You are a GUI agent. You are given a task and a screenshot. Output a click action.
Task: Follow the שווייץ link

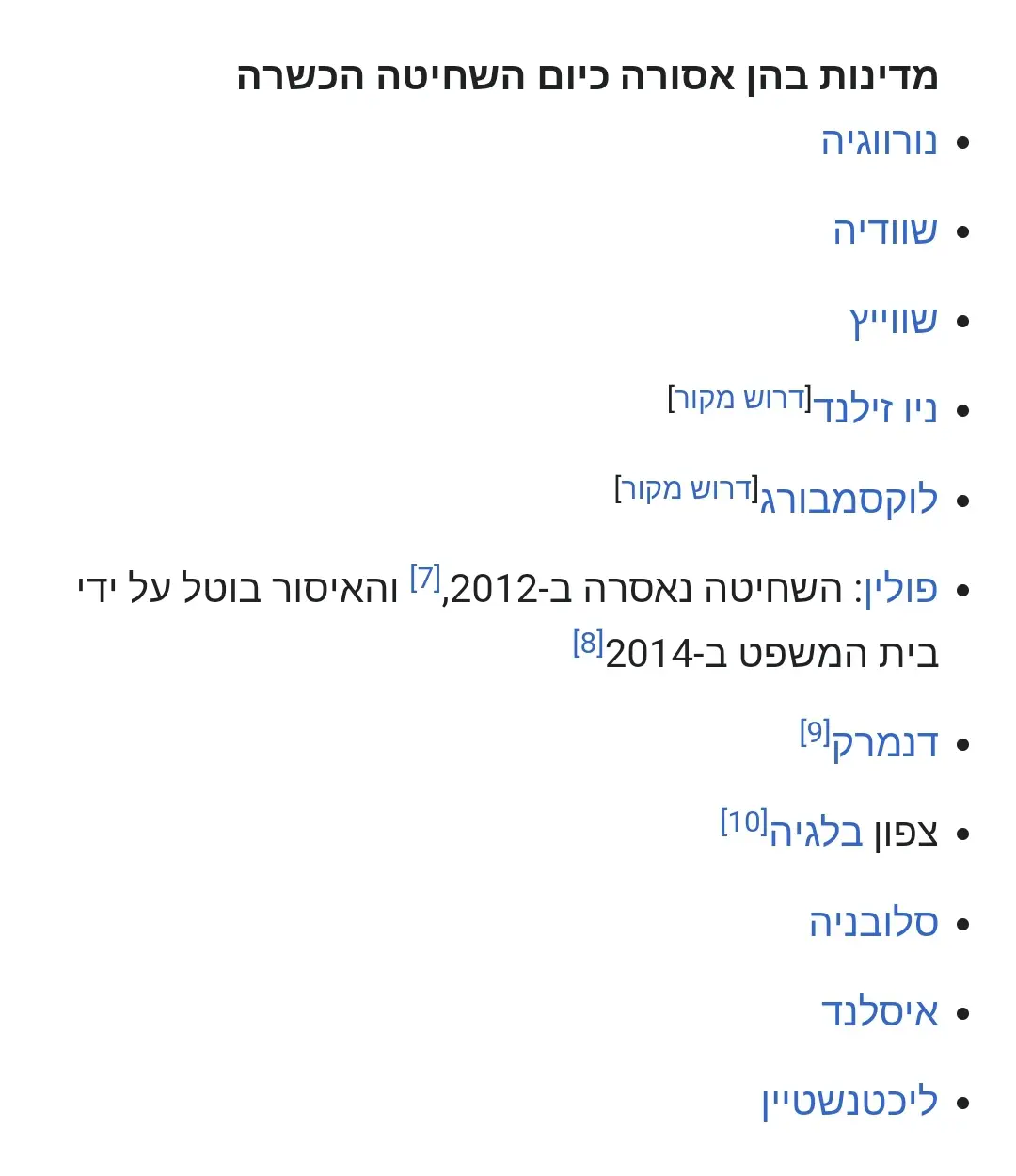893,322
